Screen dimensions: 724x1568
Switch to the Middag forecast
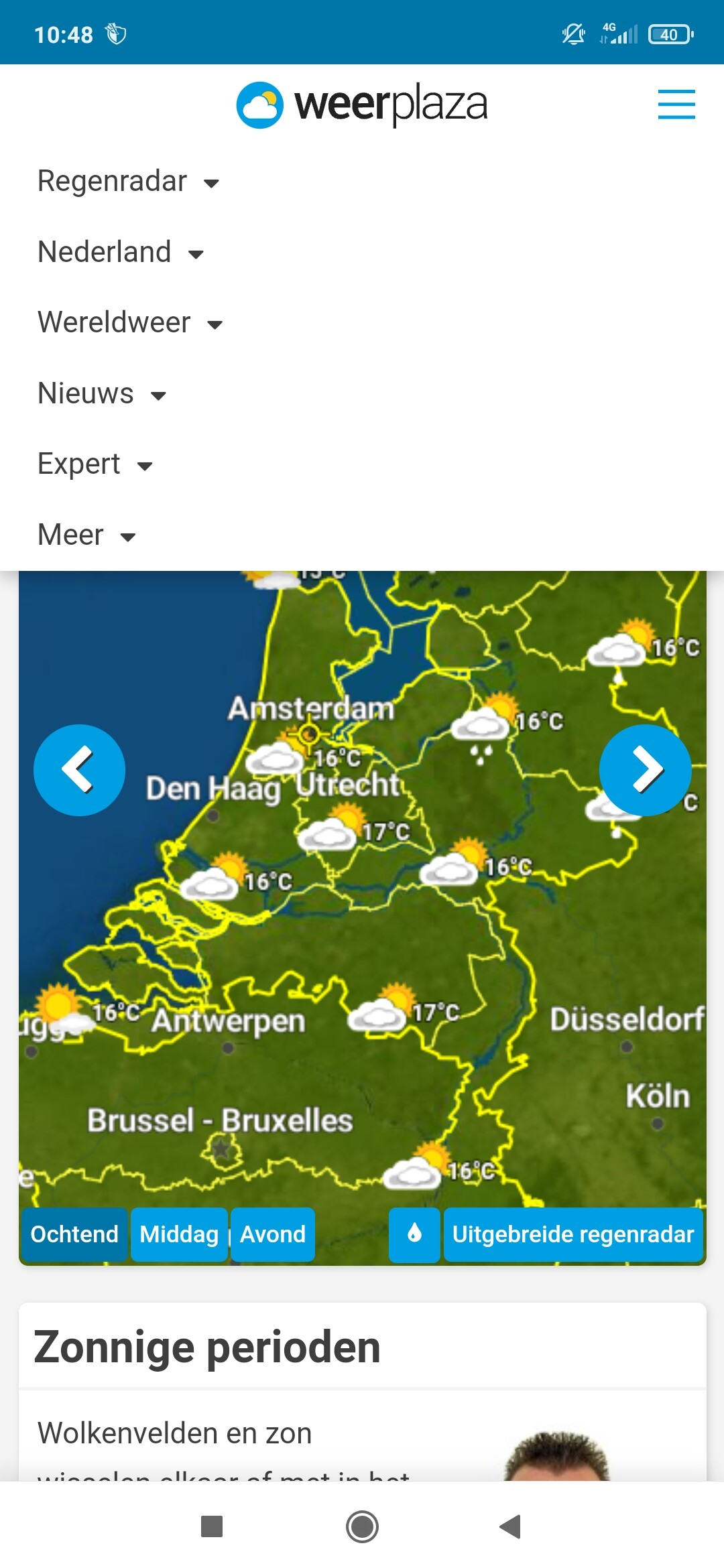coord(179,1234)
